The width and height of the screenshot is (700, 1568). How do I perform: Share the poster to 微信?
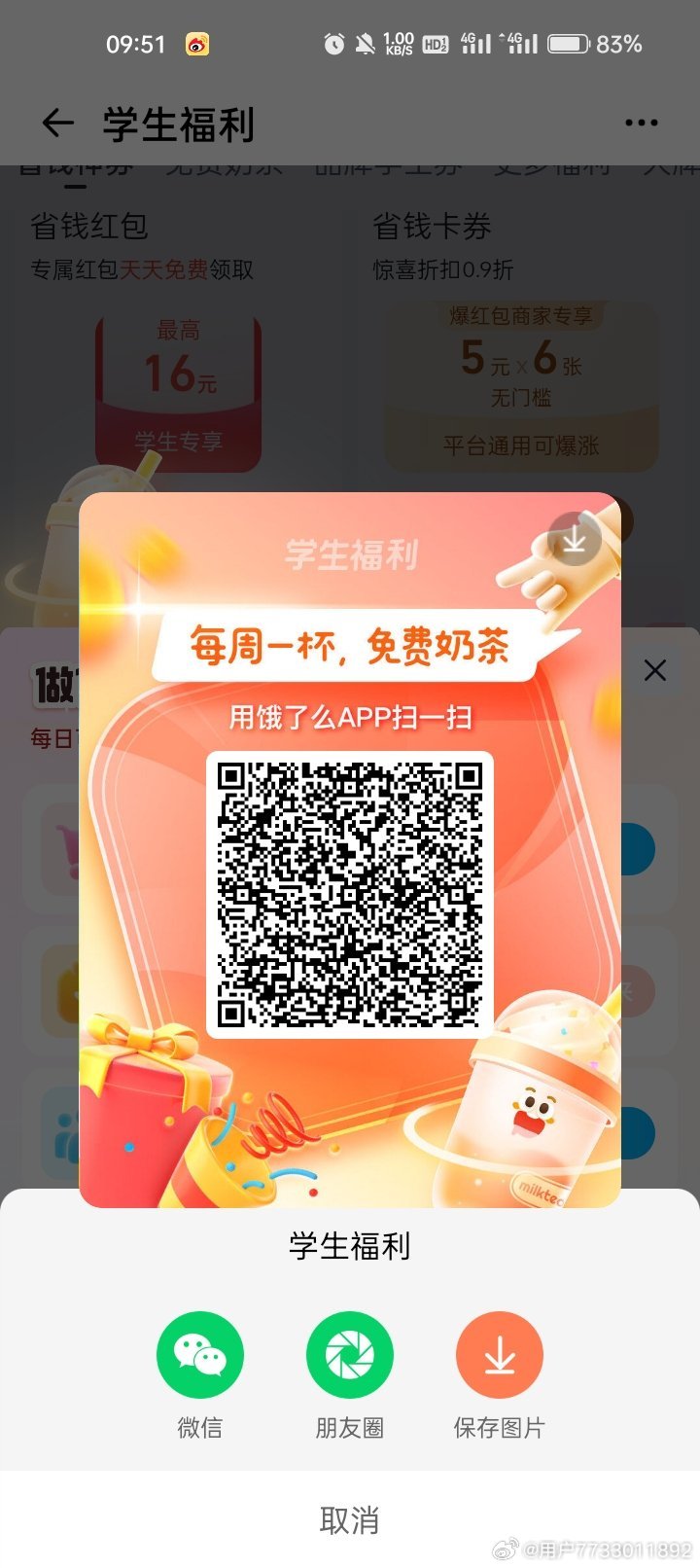tap(199, 1355)
